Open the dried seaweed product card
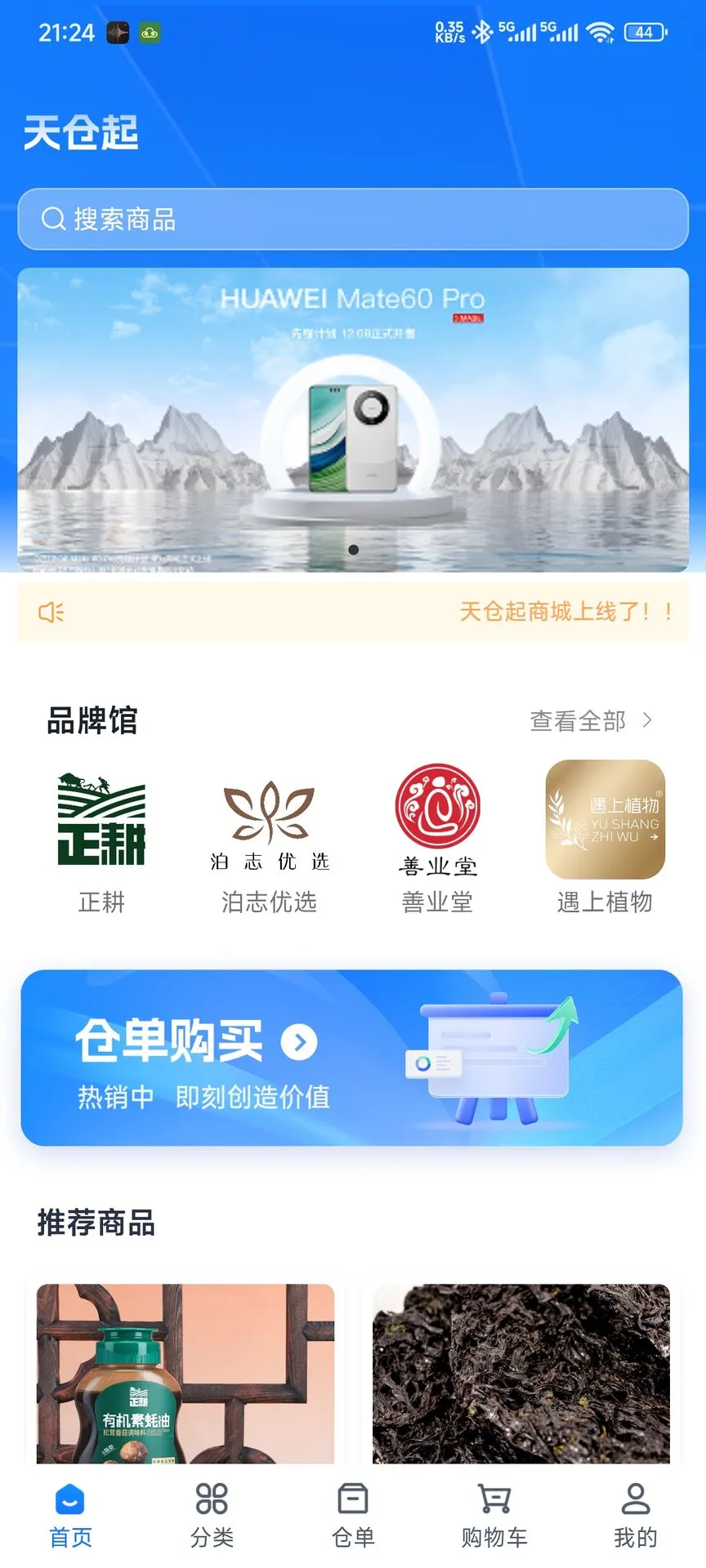Viewport: 706px width, 1568px height. coord(521,1374)
